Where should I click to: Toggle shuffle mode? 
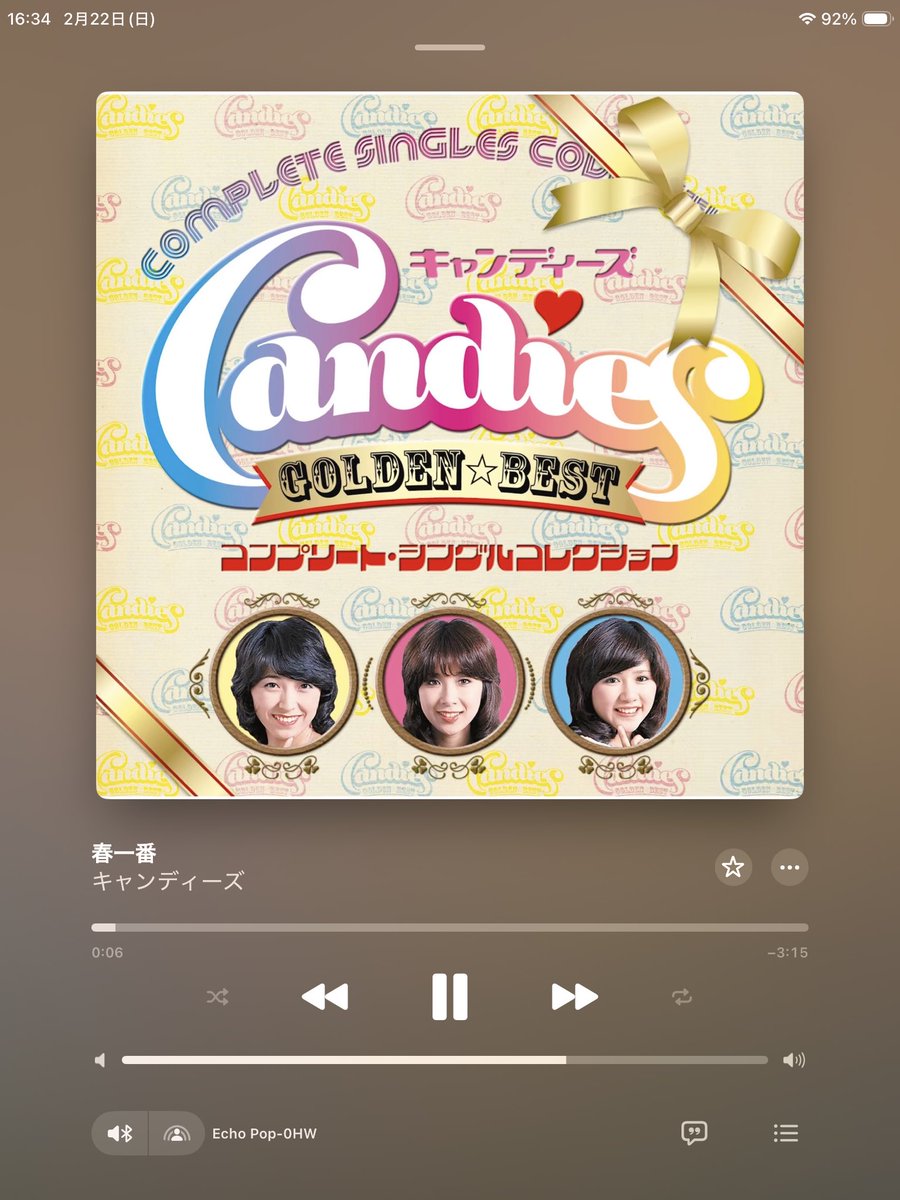point(217,997)
